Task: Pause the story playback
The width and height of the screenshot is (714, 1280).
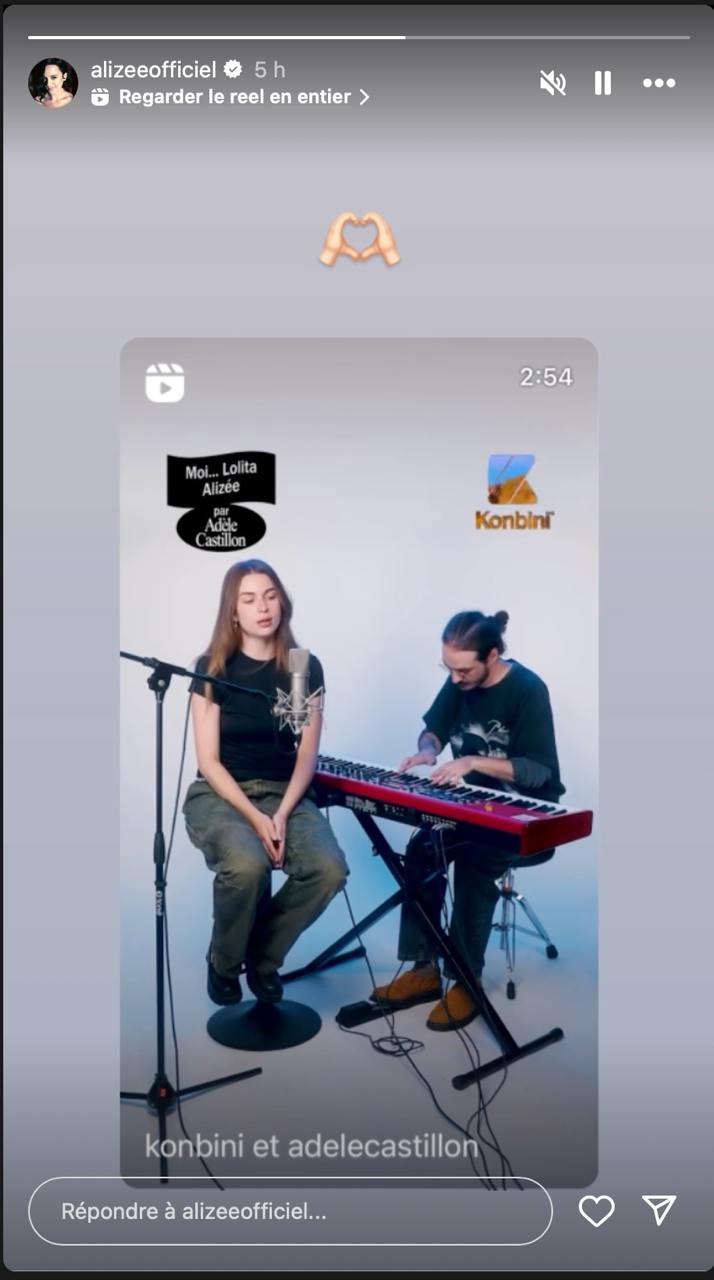Action: [x=603, y=83]
